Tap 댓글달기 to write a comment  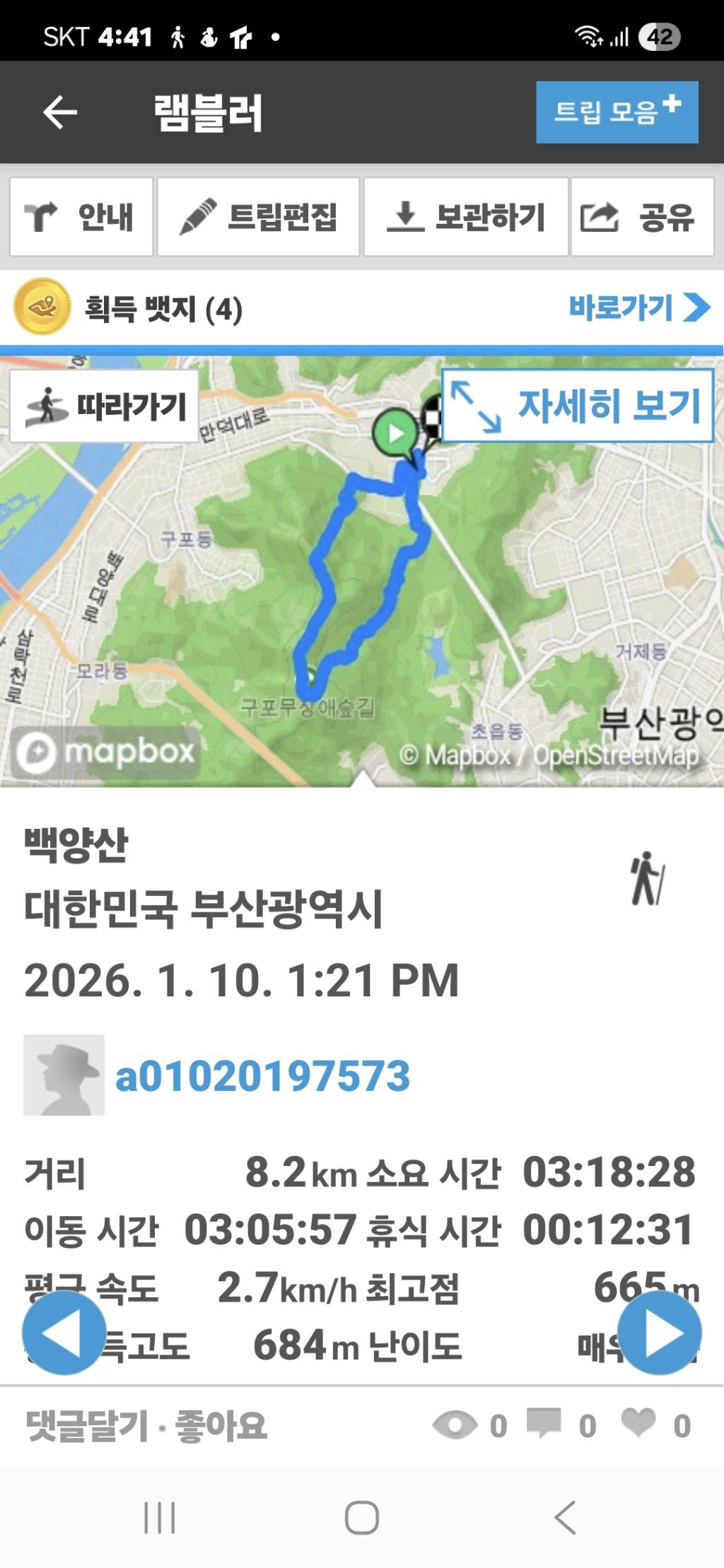[86, 1425]
